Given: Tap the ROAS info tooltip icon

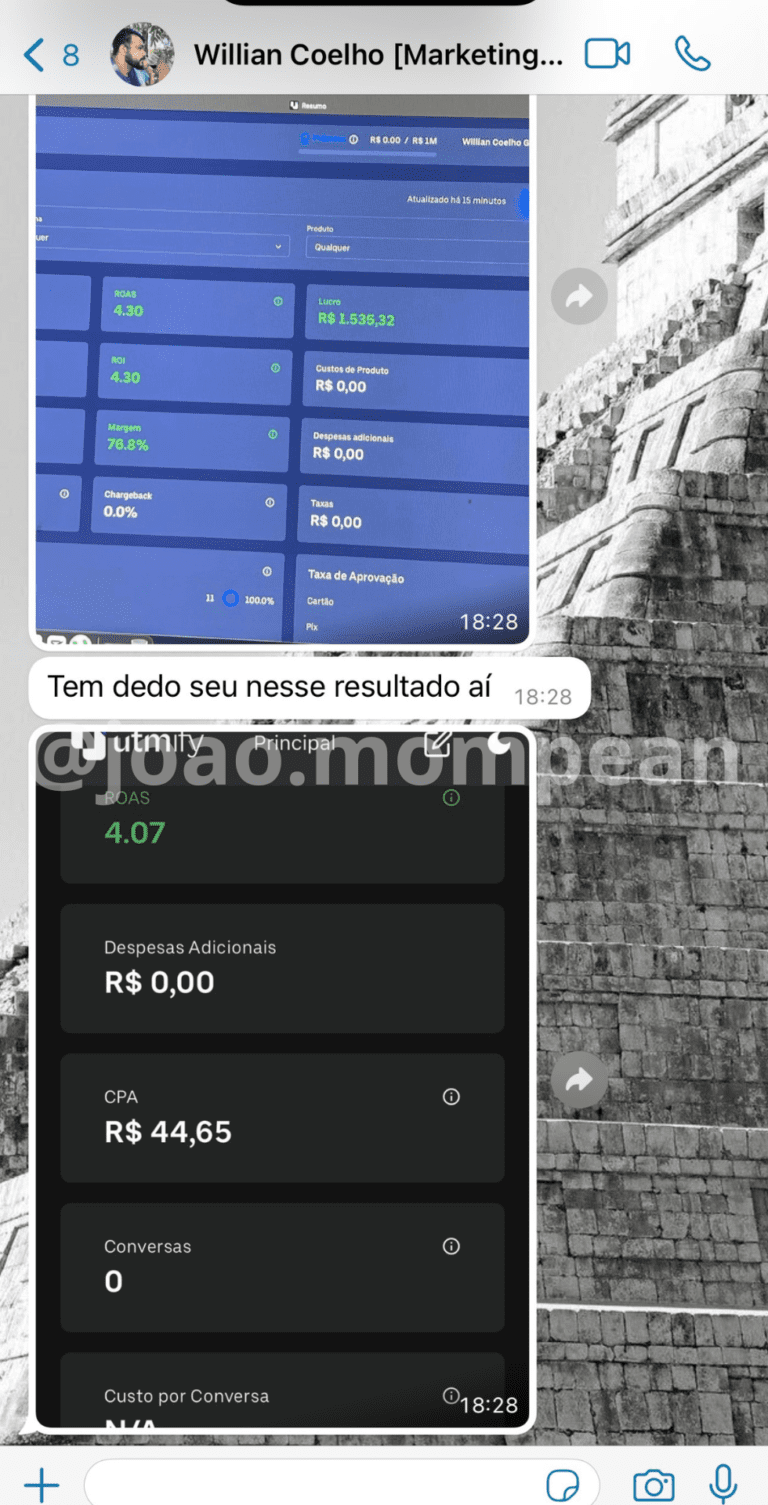Looking at the screenshot, I should tap(451, 797).
